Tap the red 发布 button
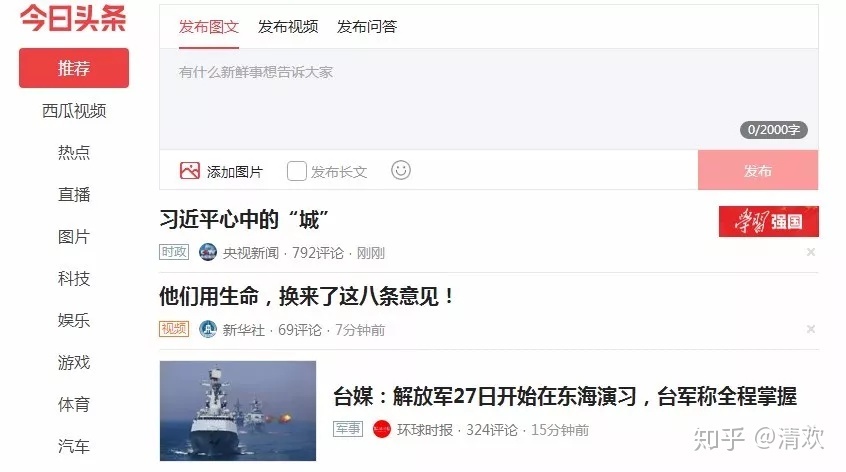 click(757, 171)
